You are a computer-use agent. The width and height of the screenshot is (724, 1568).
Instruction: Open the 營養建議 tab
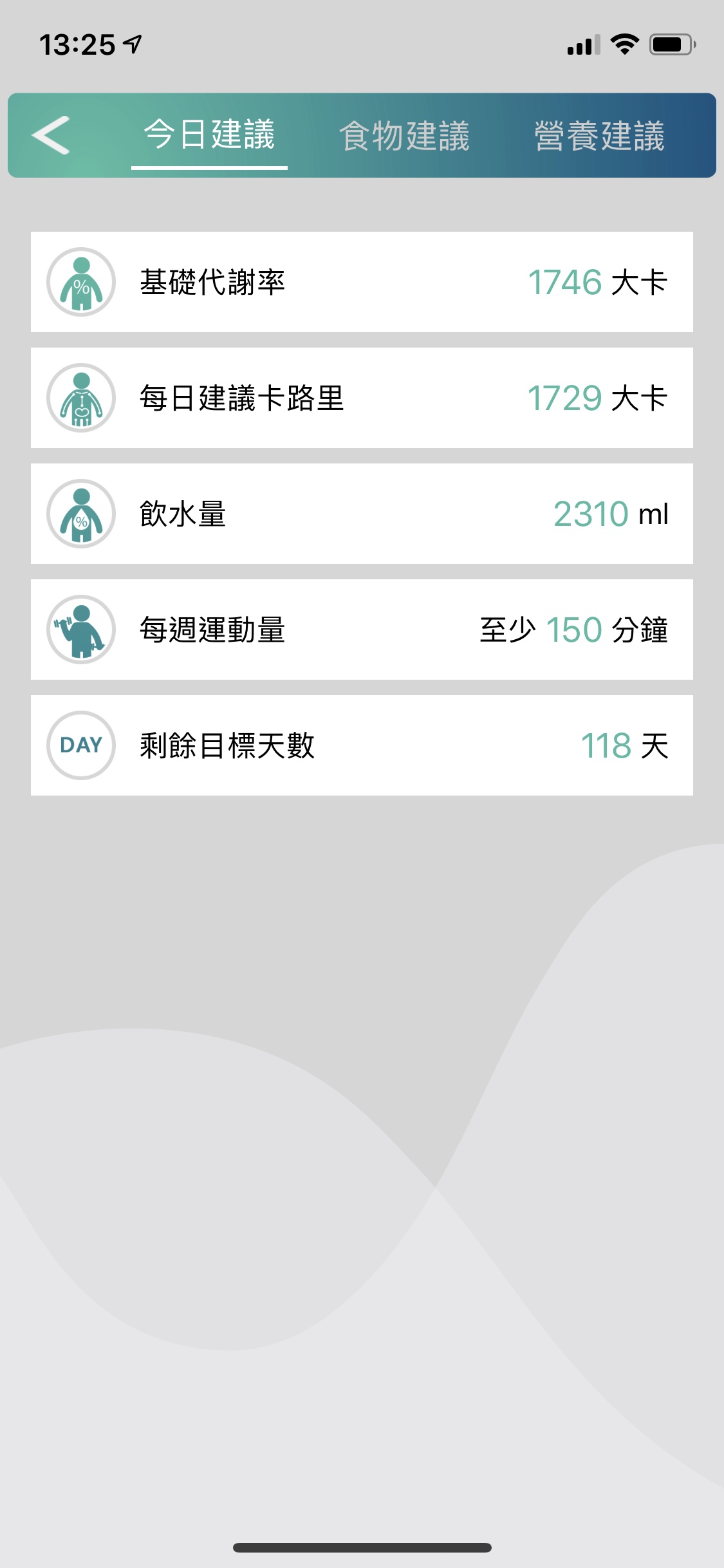click(x=599, y=136)
